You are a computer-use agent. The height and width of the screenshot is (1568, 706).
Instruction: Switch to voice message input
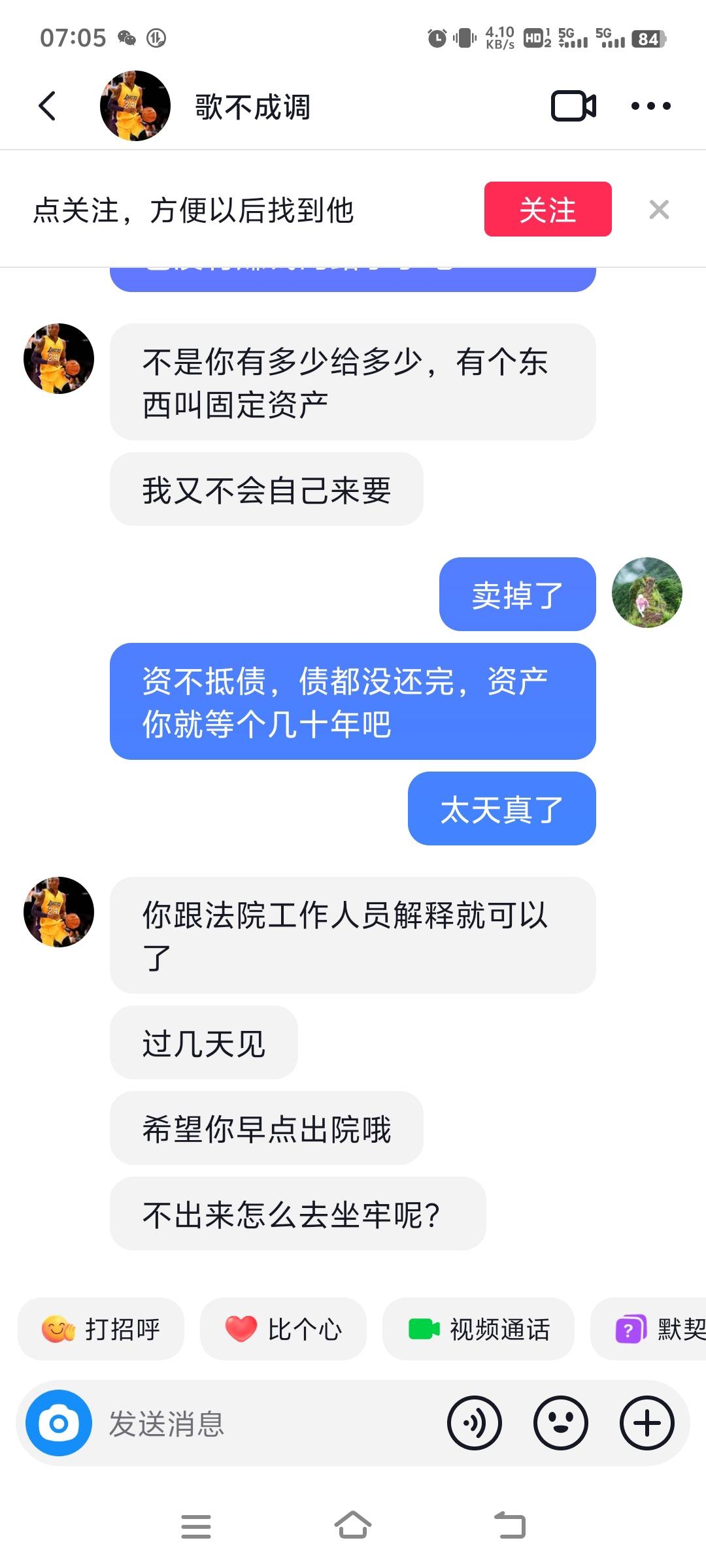[474, 1423]
